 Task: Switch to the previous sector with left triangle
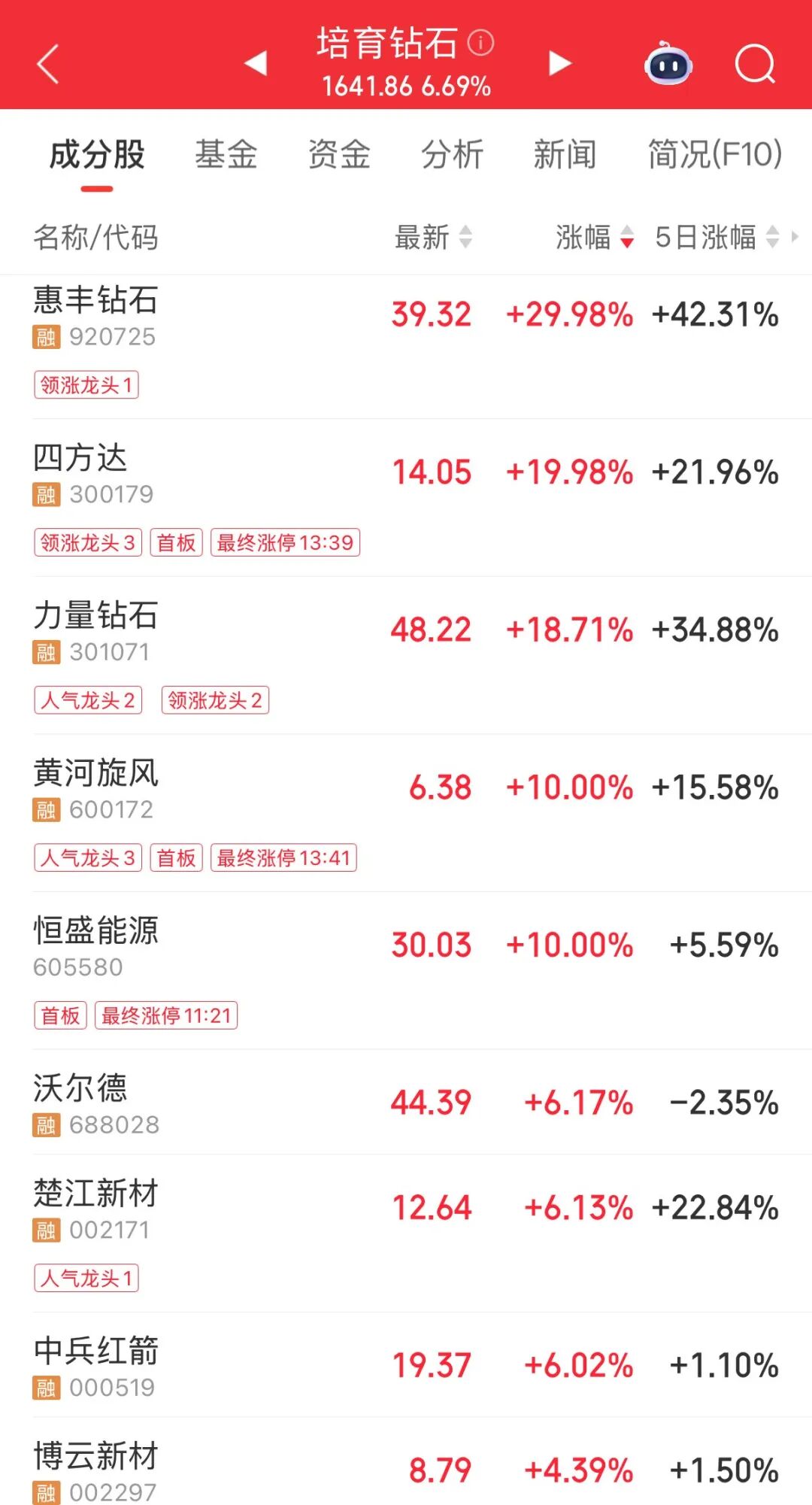256,63
